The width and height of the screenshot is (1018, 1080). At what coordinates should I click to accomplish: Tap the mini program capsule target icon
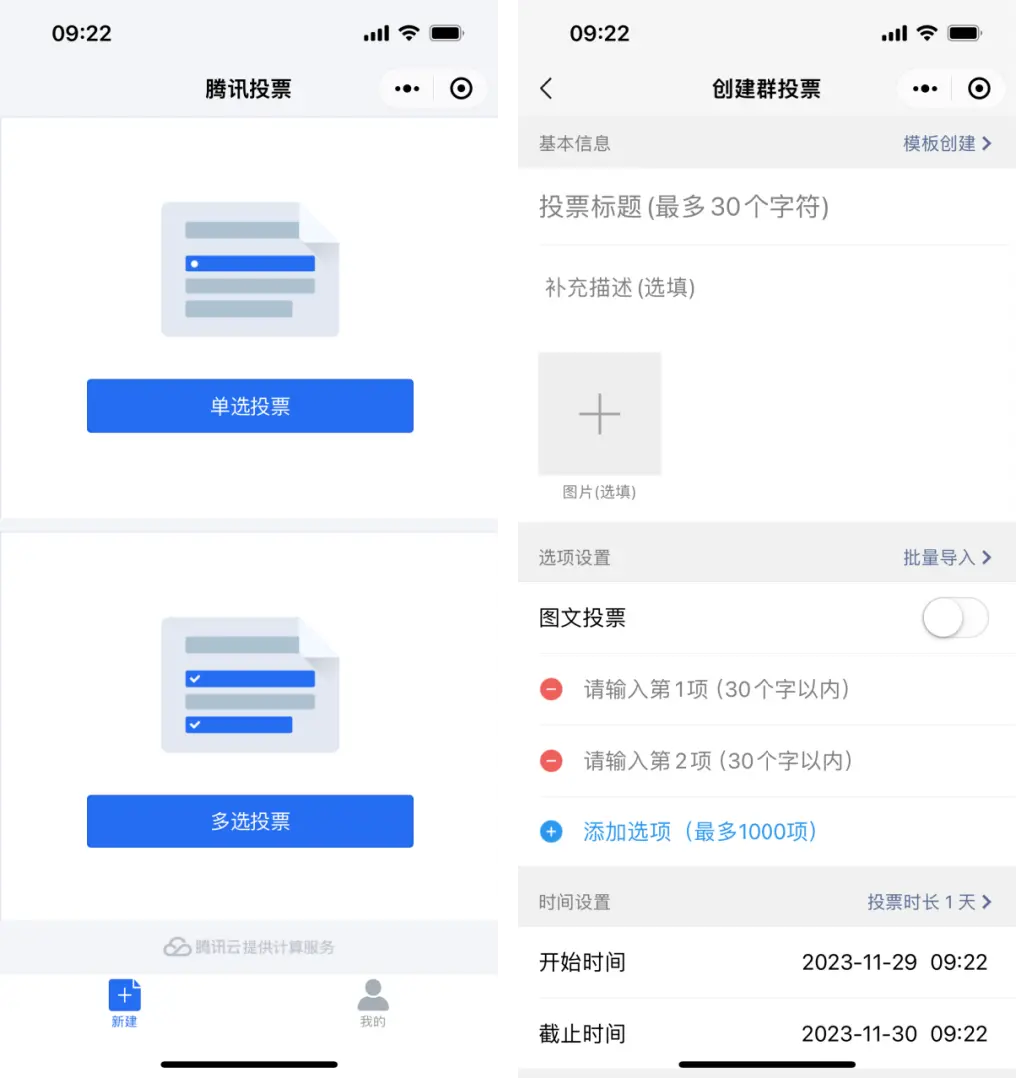point(461,88)
